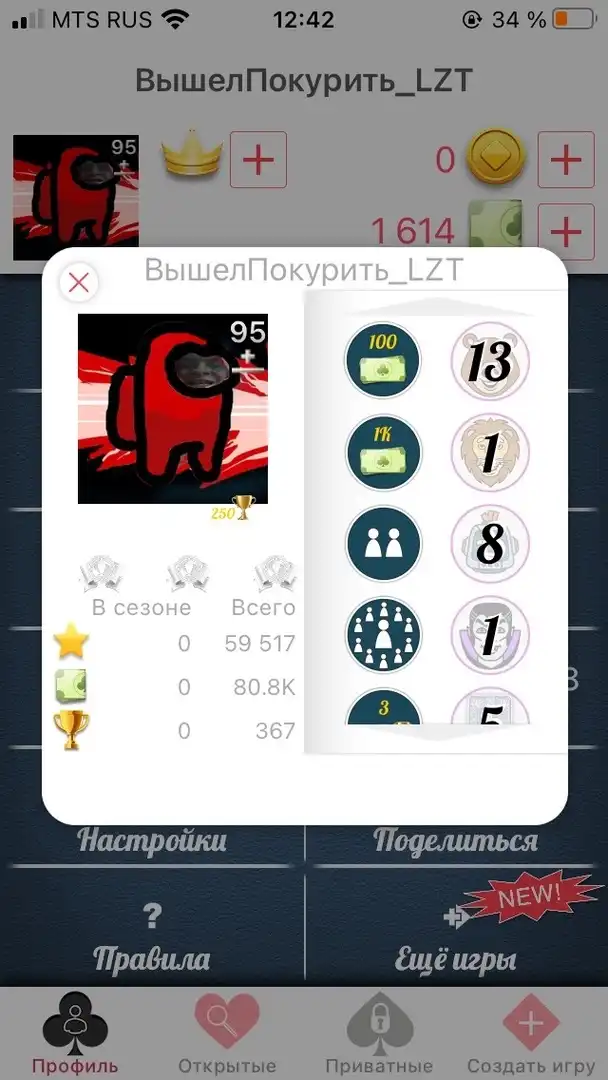This screenshot has height=1080, width=608.
Task: Tap the Поделиться button
Action: [x=455, y=840]
